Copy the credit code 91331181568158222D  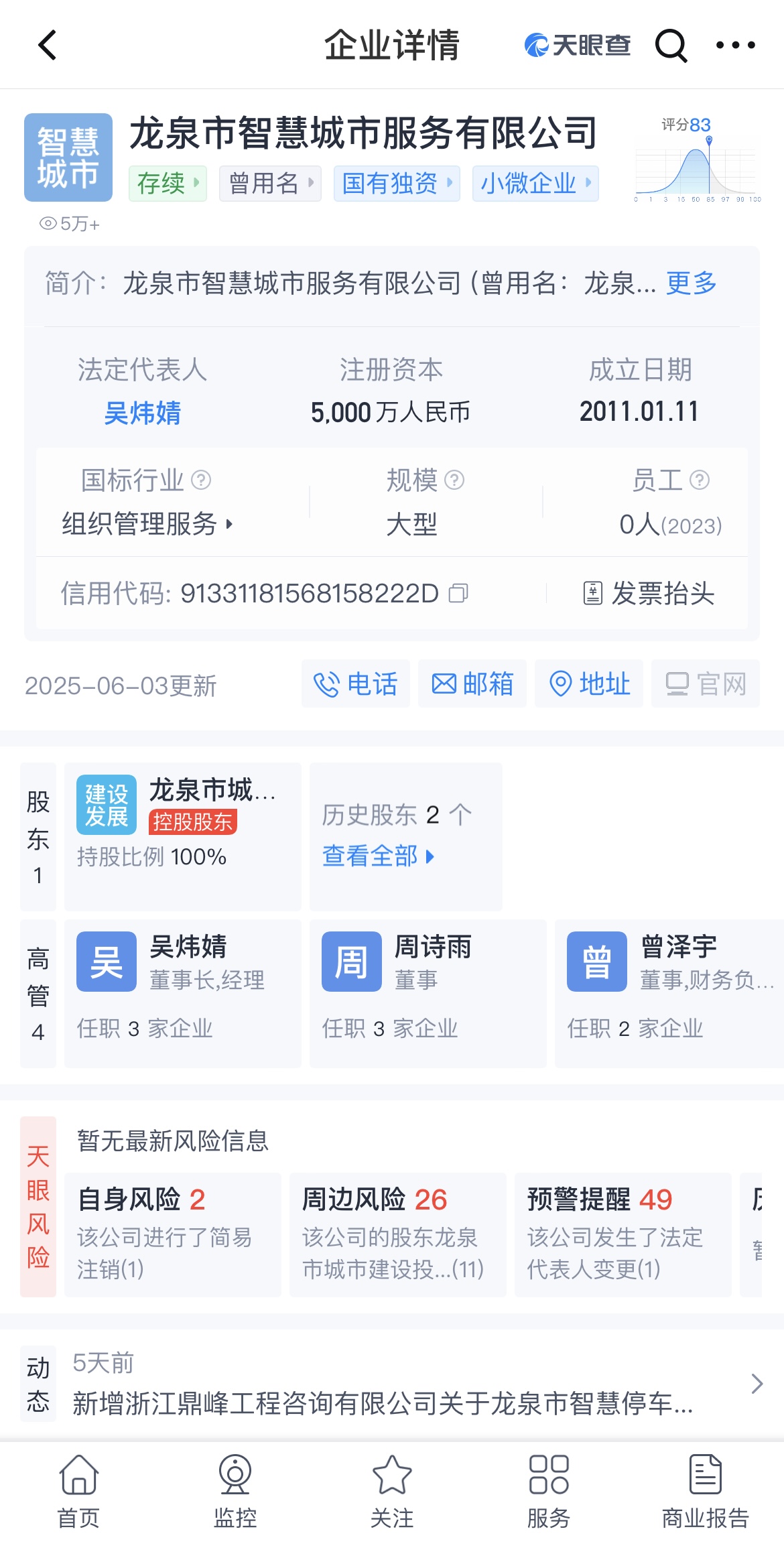coord(458,593)
